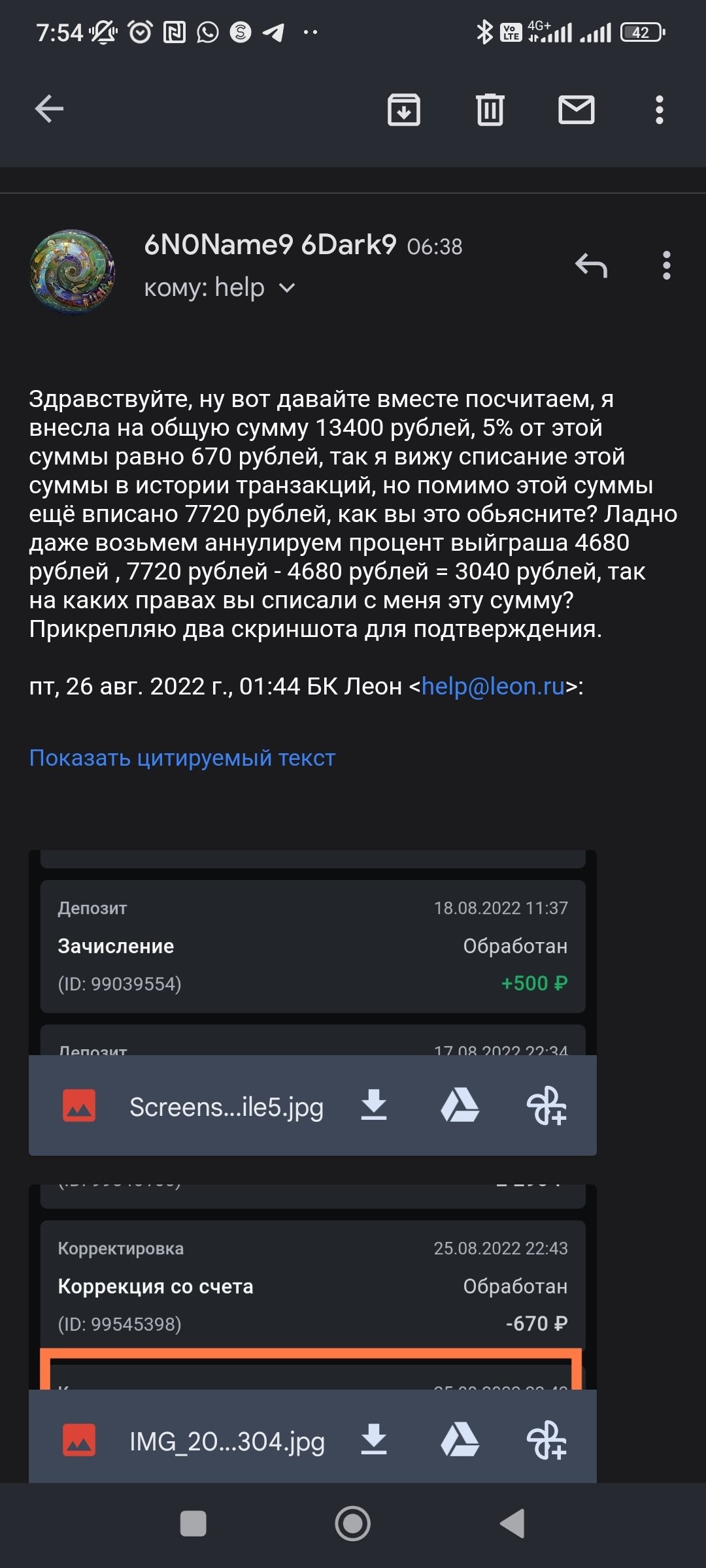Save IMG_20...304.jpg to Google Drive
The image size is (706, 1568).
click(460, 1440)
